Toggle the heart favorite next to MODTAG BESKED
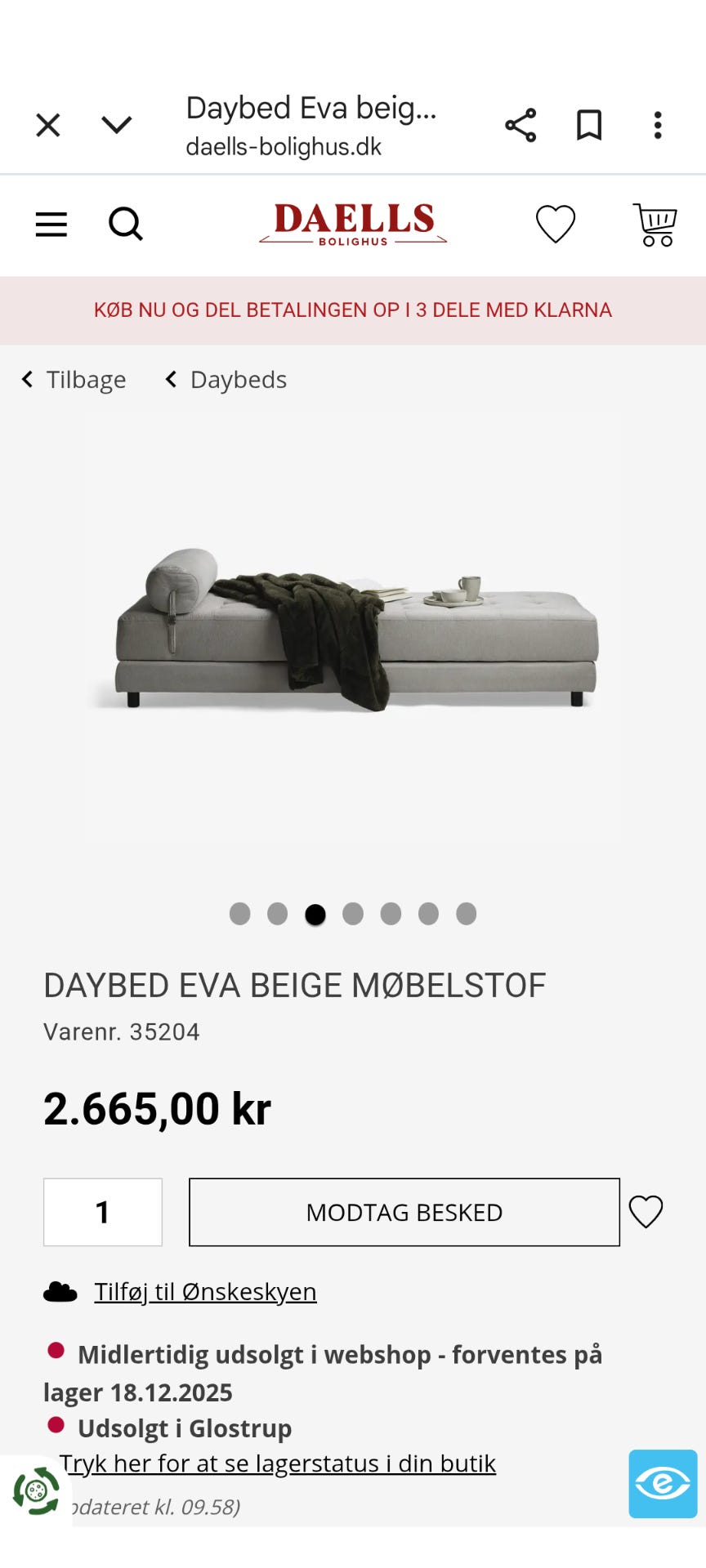Image resolution: width=706 pixels, height=1568 pixels. click(646, 1212)
